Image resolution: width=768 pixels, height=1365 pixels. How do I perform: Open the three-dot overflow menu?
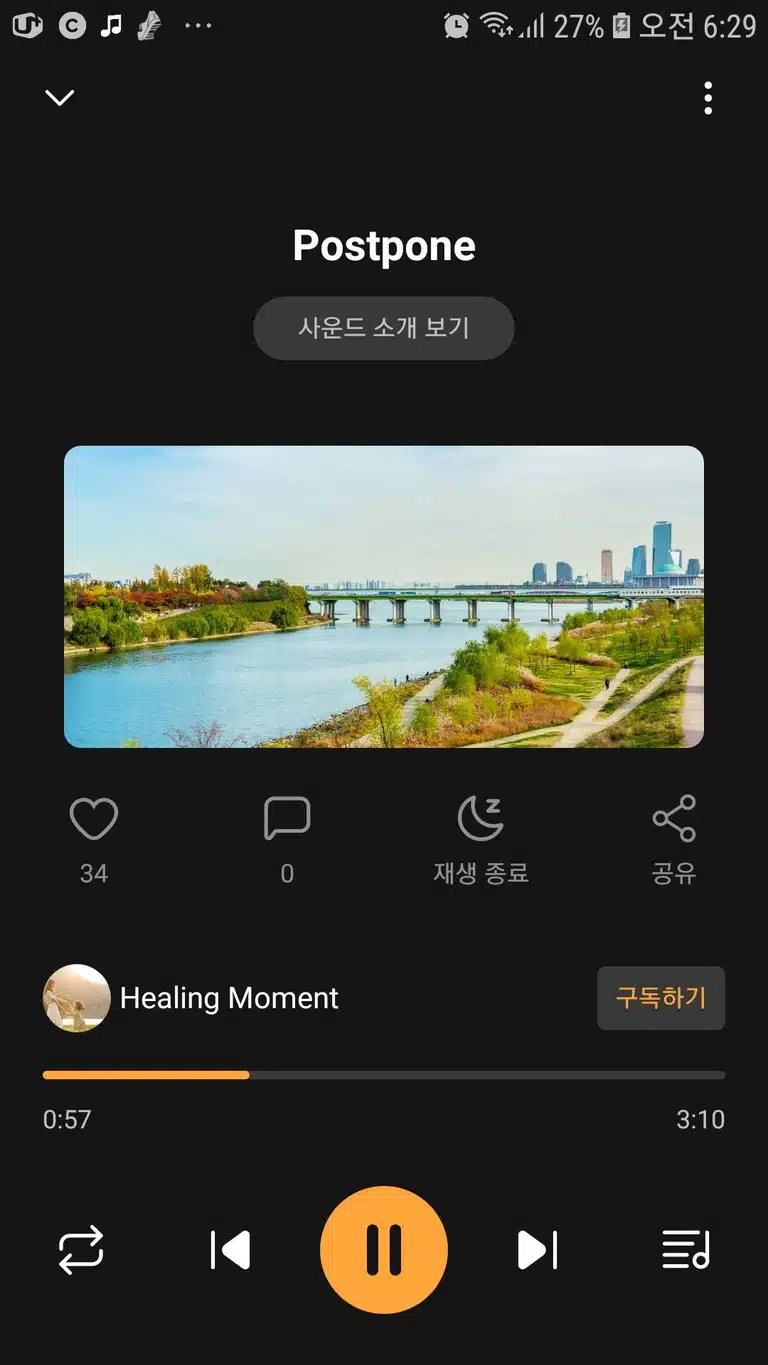click(x=708, y=98)
